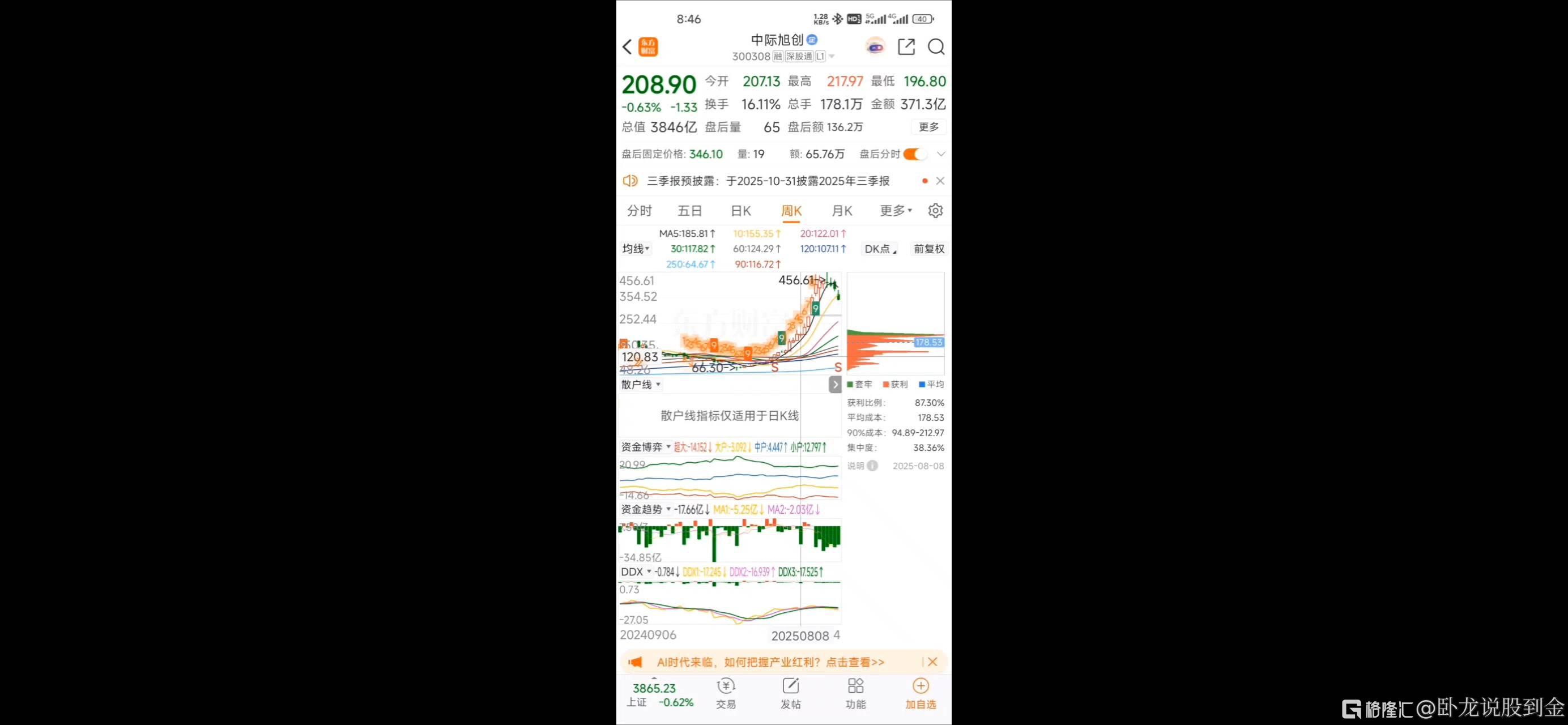Expand the after-hours fixed price row

click(x=941, y=154)
